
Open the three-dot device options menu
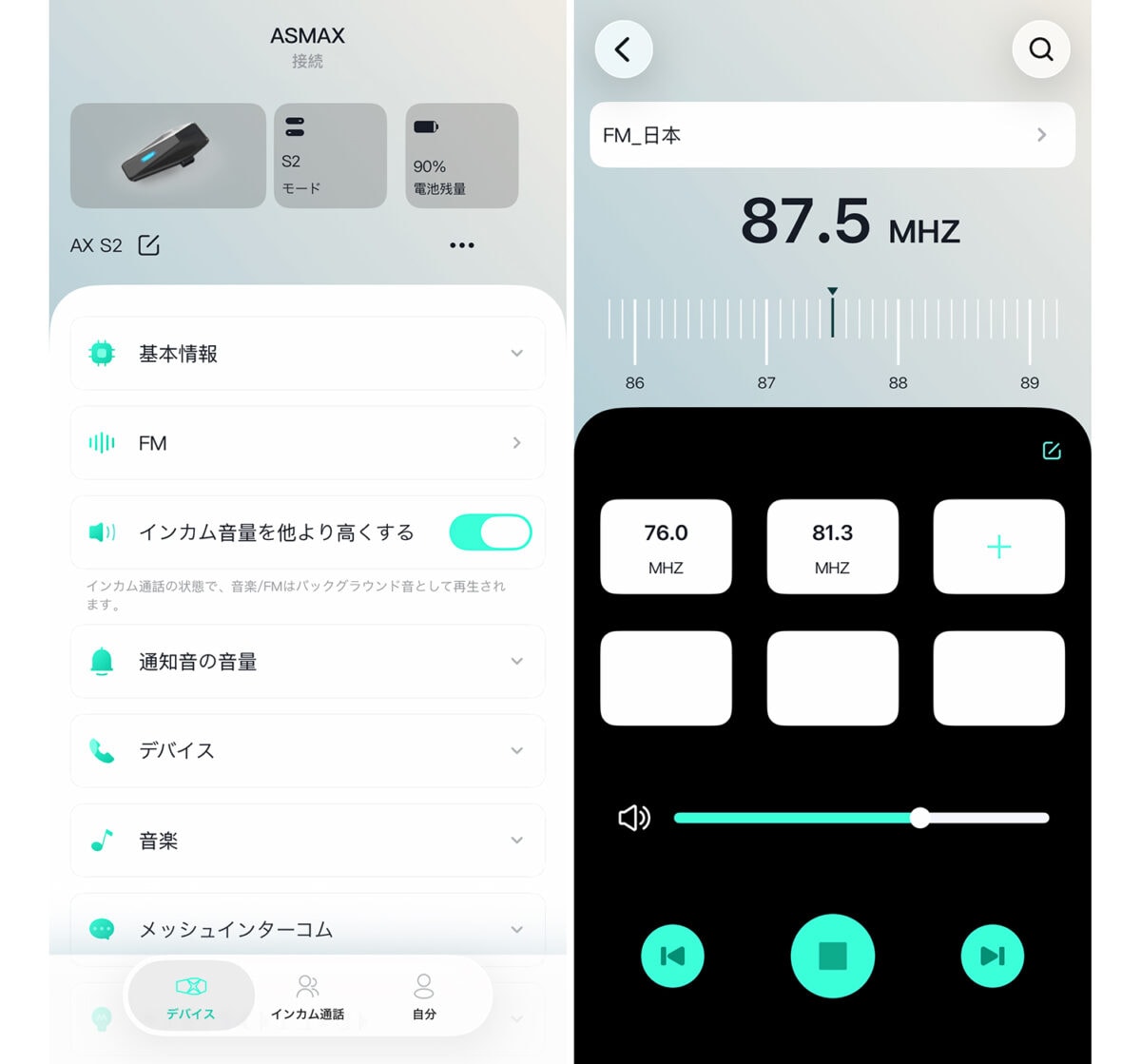coord(461,245)
